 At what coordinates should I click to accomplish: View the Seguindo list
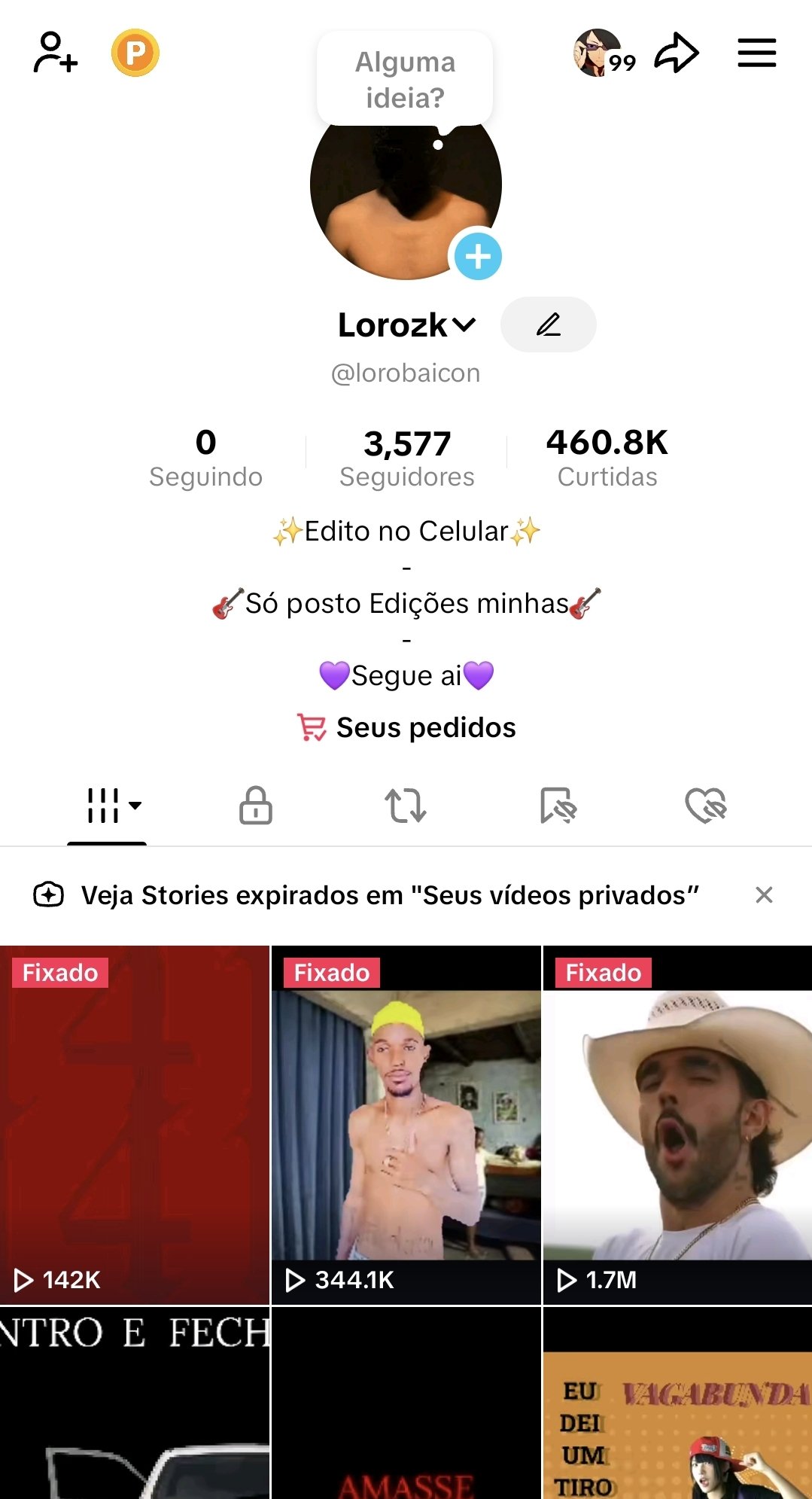point(205,457)
